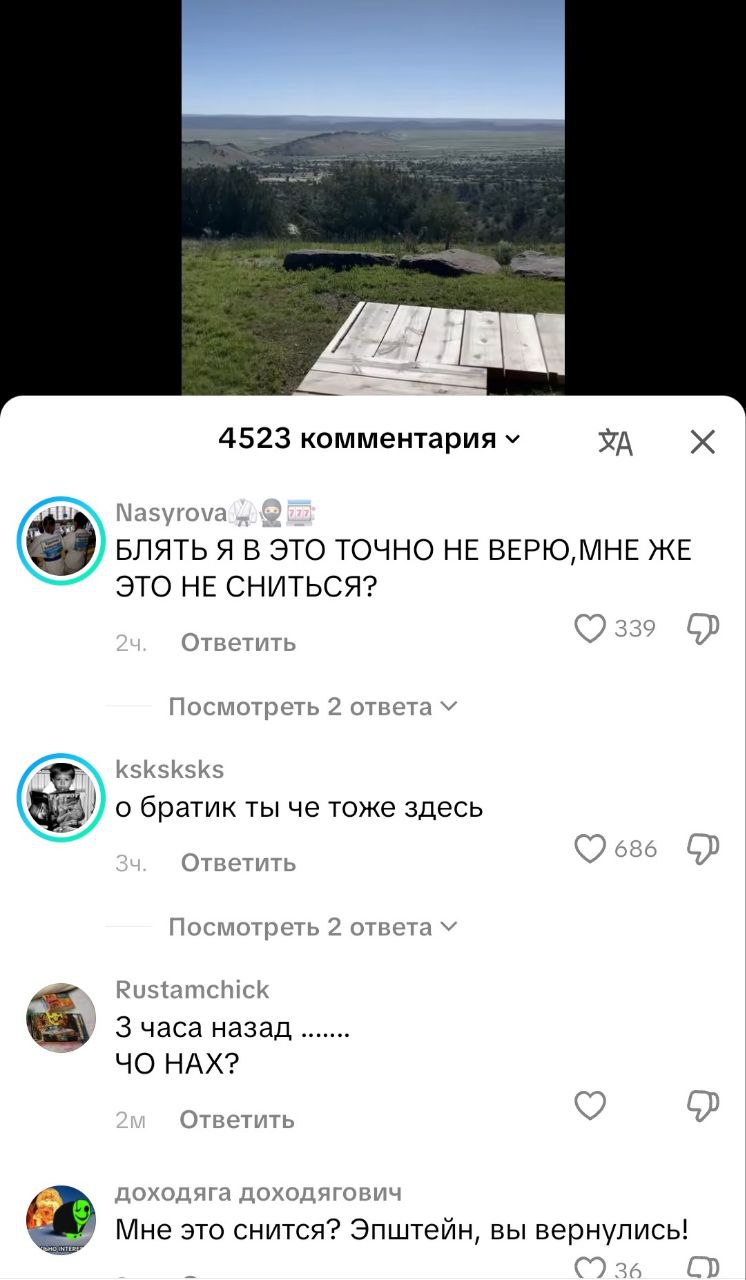Translate the comments

tap(616, 442)
